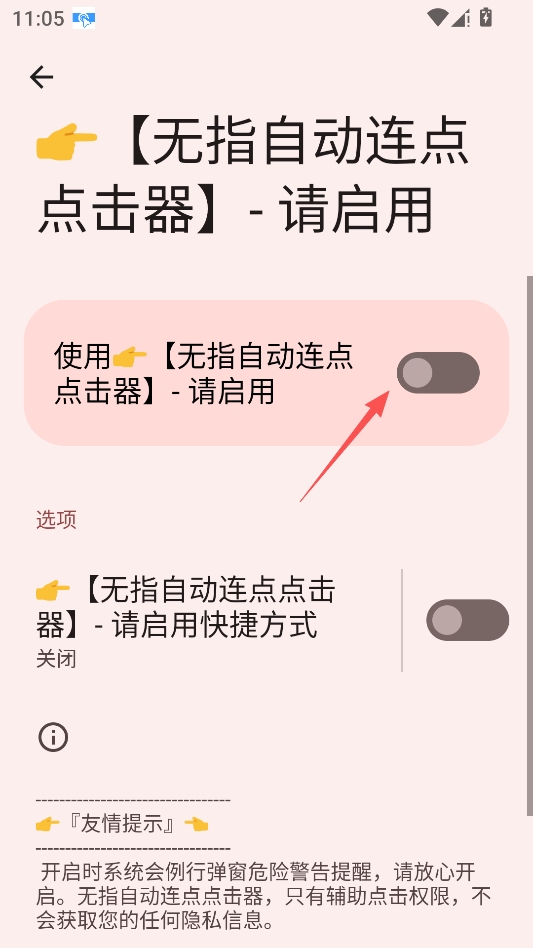Viewport: 533px width, 948px height.
Task: Enable the 使用【无指自动连点点击器】 main switch
Action: point(438,373)
